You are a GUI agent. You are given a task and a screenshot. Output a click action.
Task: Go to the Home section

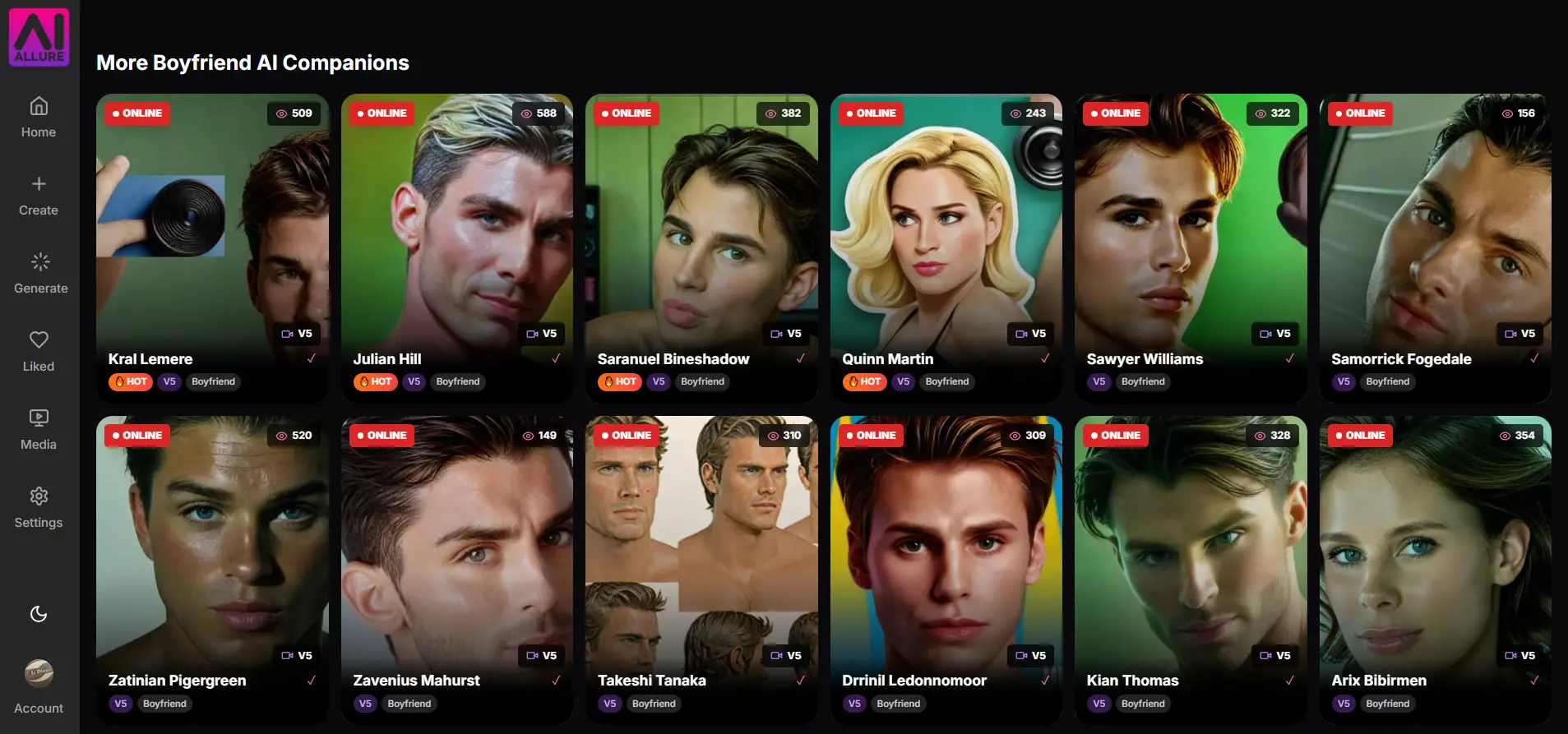tap(39, 118)
